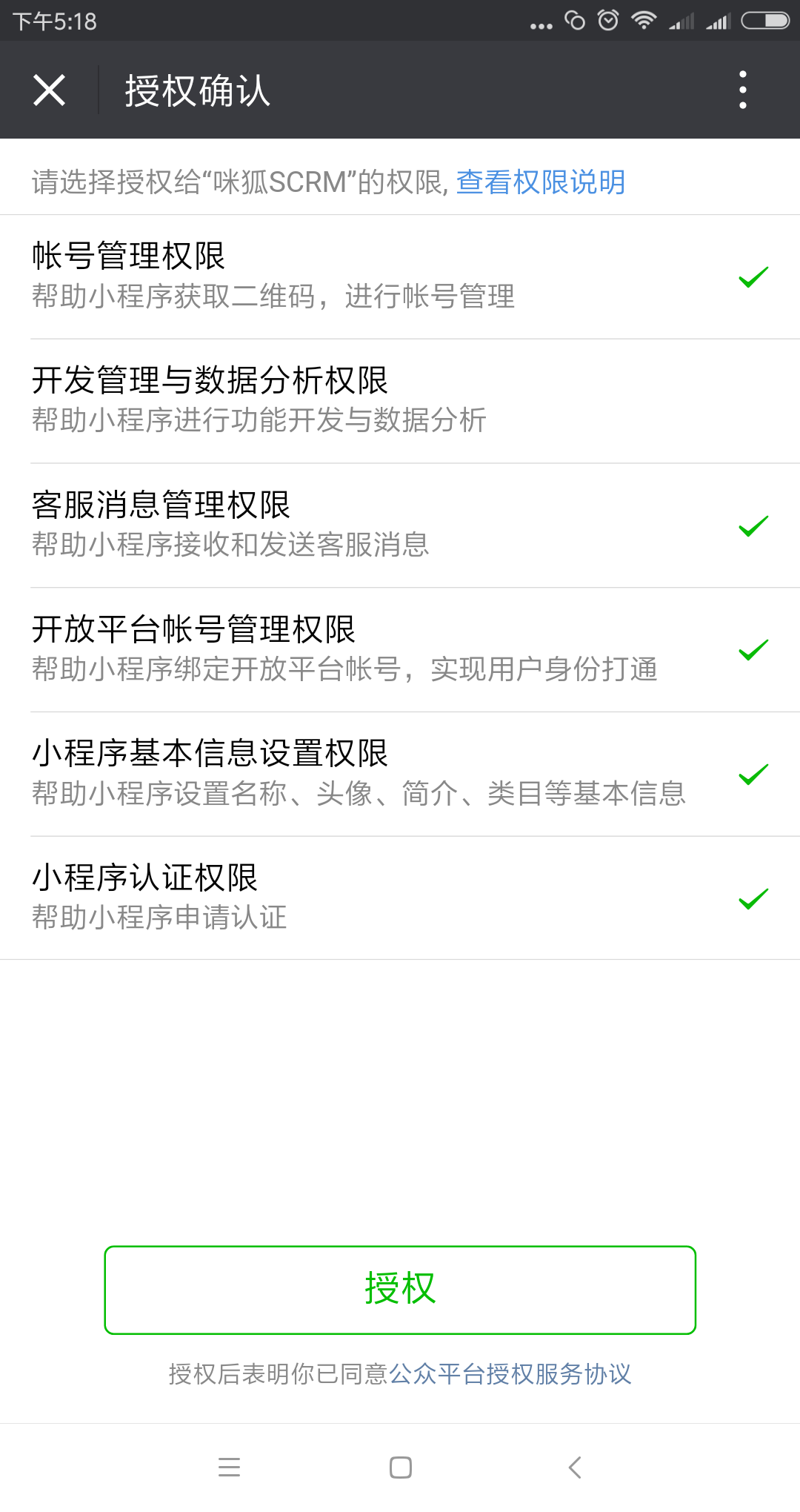The width and height of the screenshot is (800, 1512).
Task: Uncheck 帐号管理权限 permission
Action: tap(753, 277)
